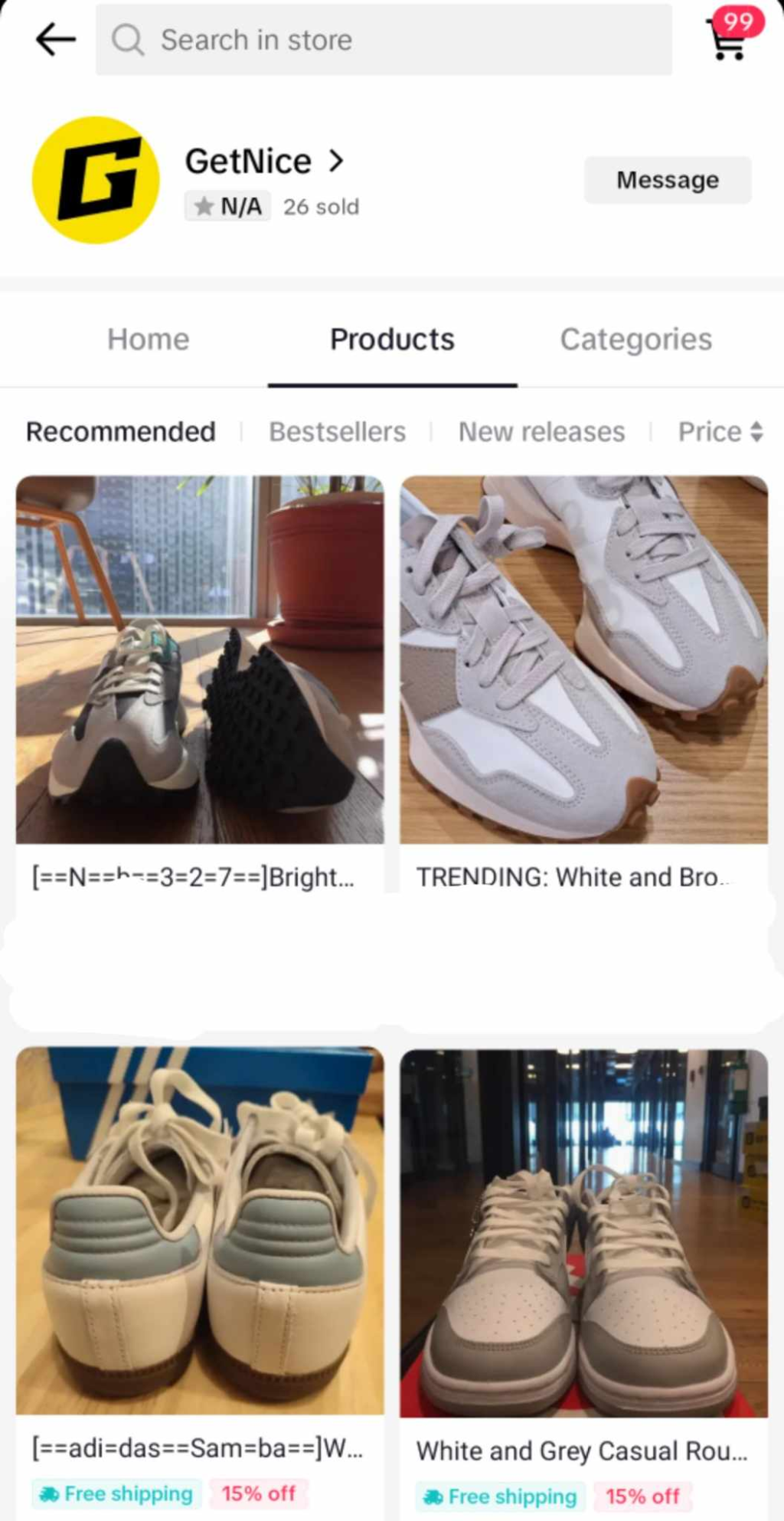
Task: Open the Bright sneaker product card
Action: point(200,660)
